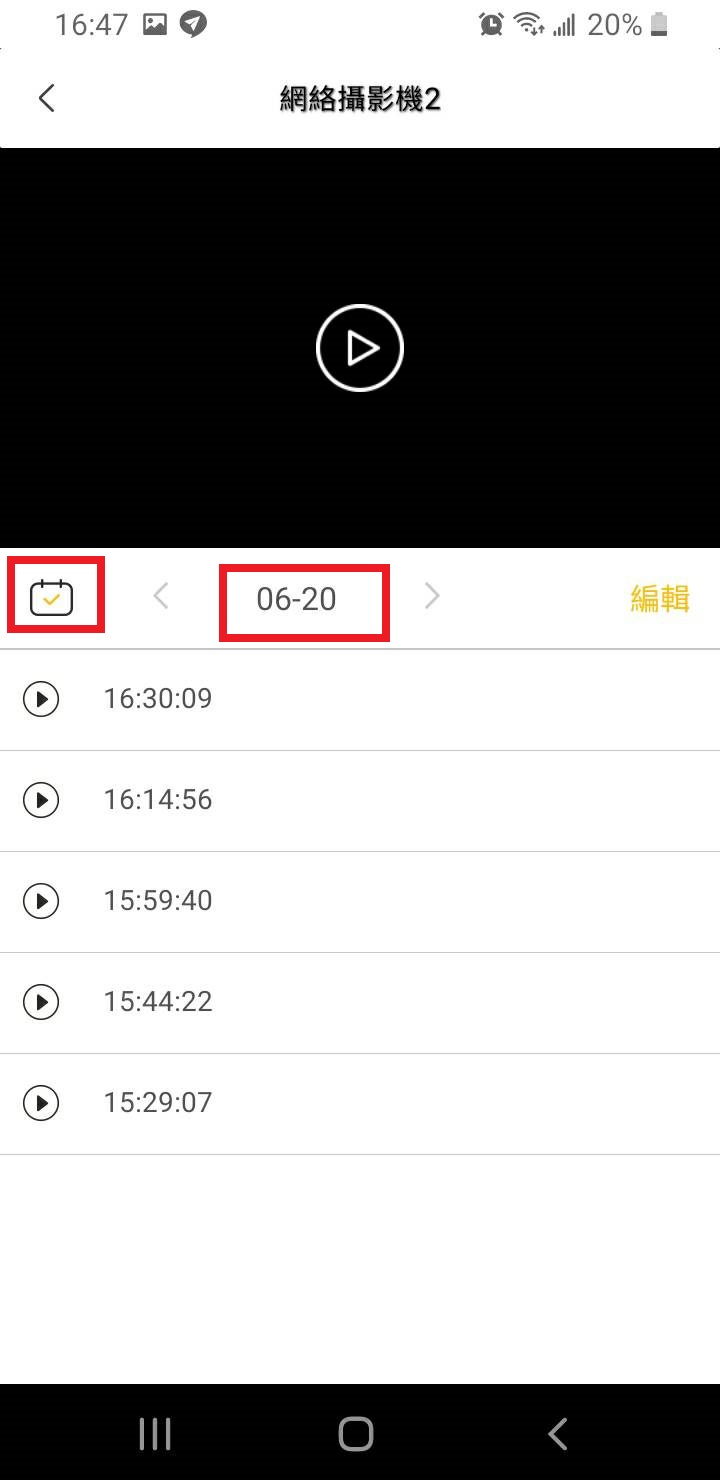Open the calendar date picker icon

point(52,598)
